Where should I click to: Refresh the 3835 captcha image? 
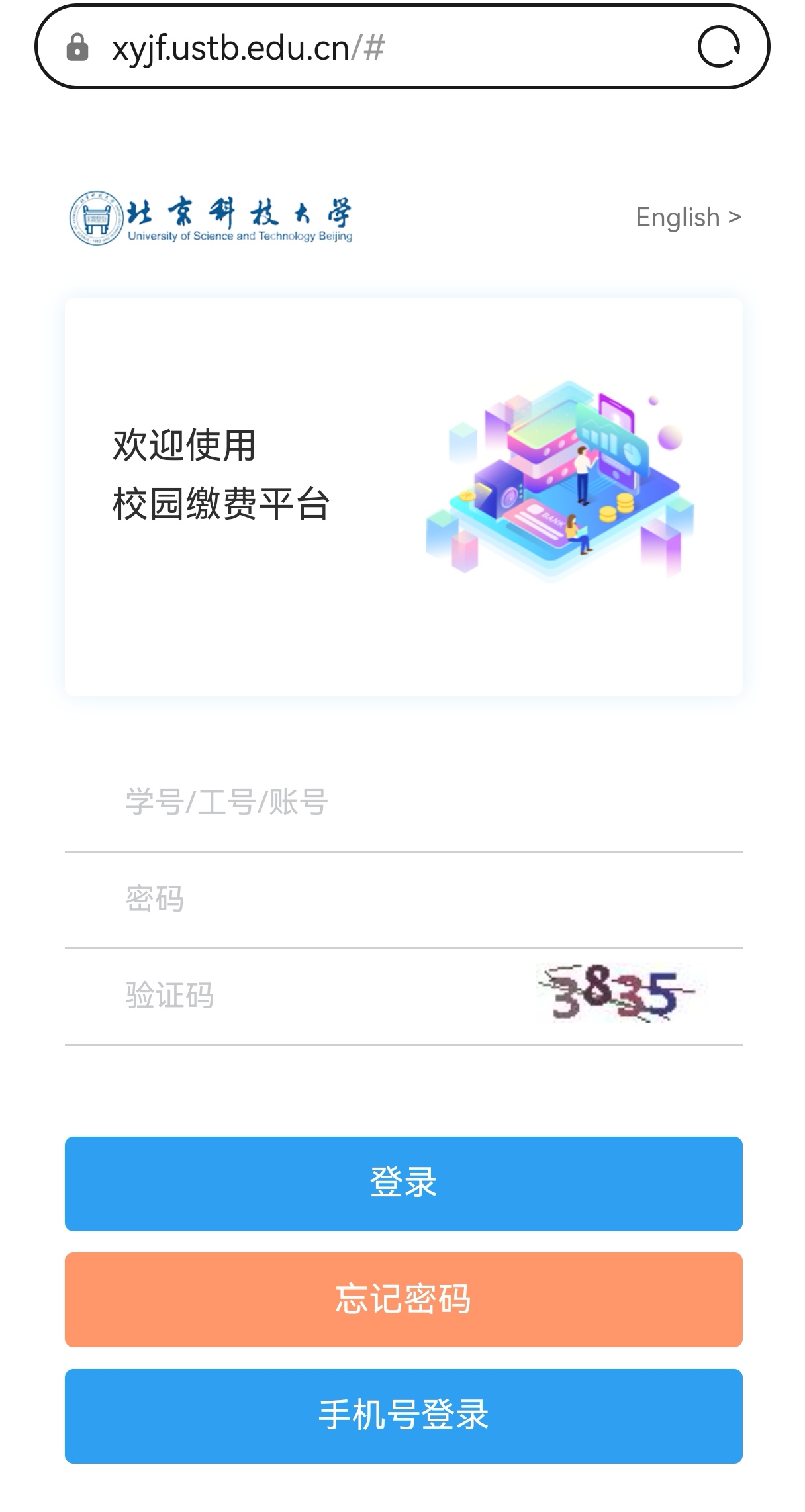(x=620, y=993)
